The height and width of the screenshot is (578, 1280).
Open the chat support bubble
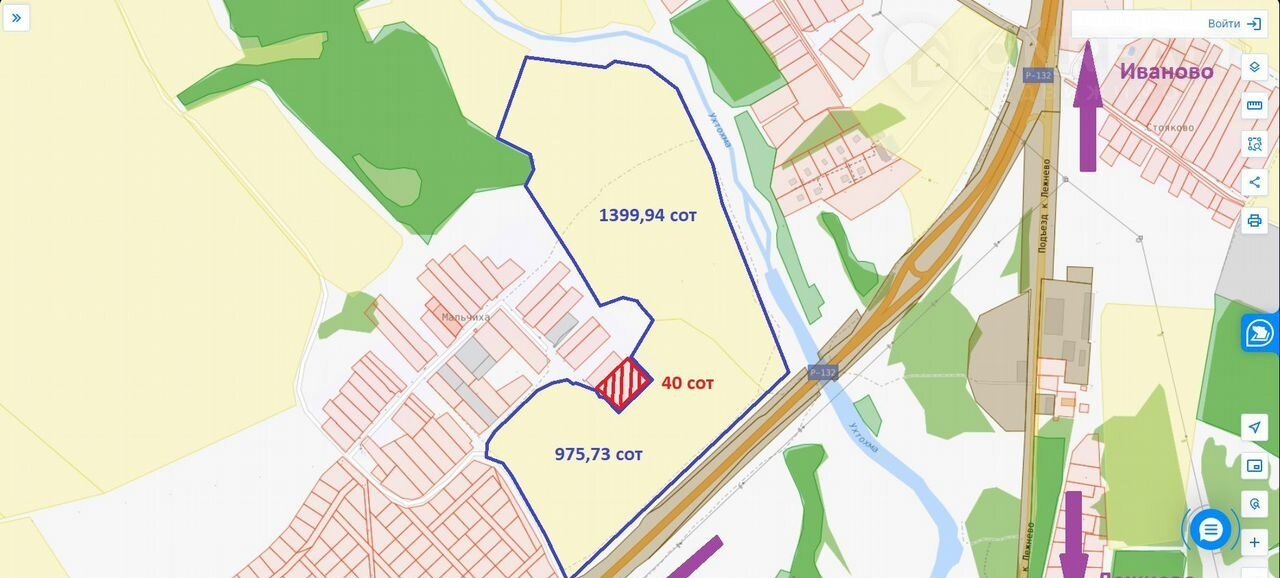(1211, 529)
